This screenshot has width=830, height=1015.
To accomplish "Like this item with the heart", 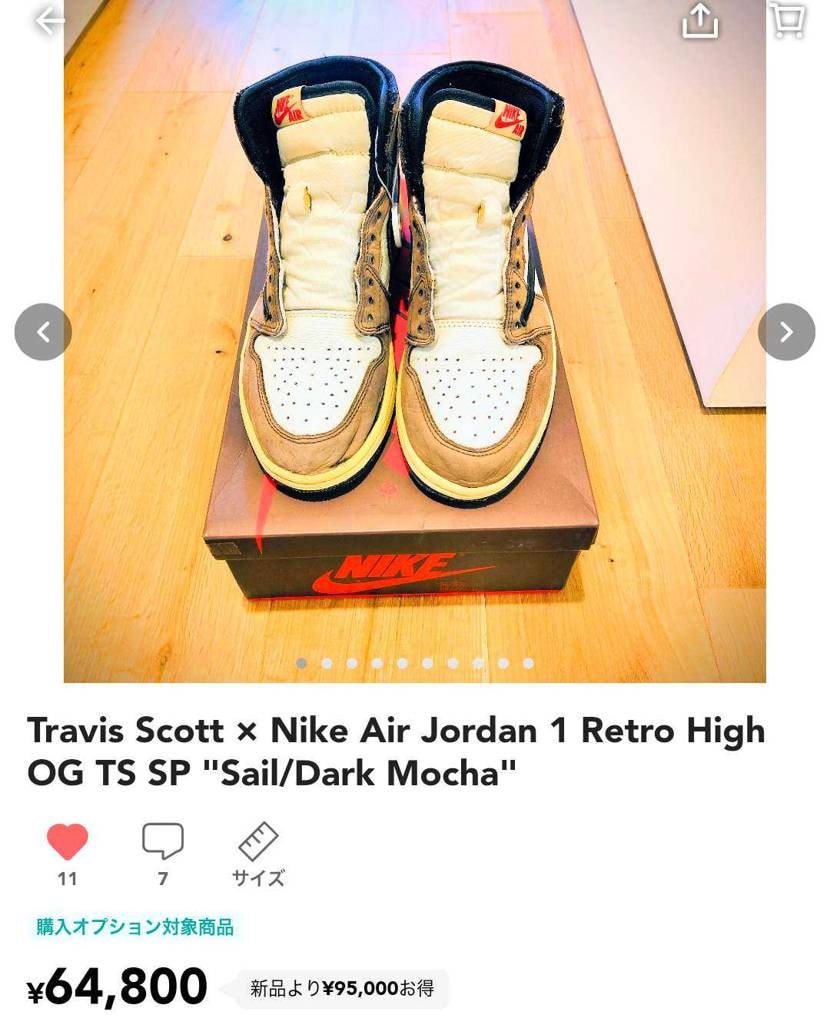I will coord(67,842).
